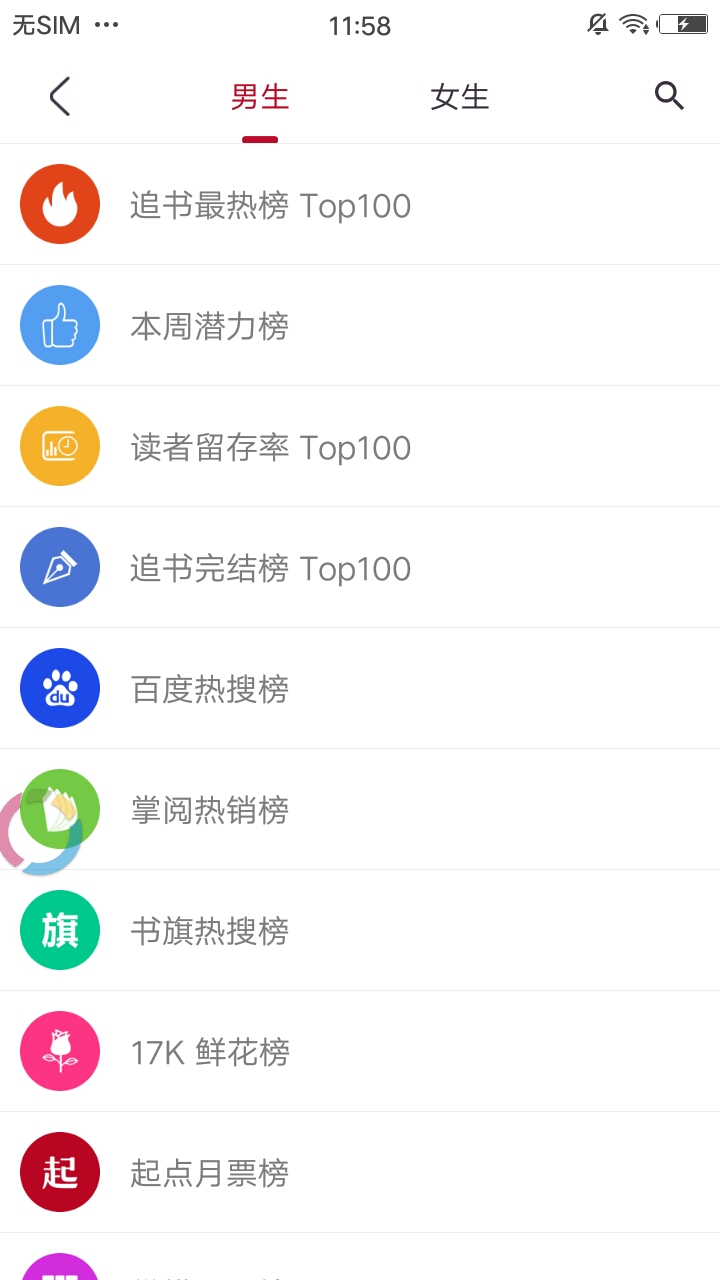Tap the rose icon for 17K 鲜花榜
This screenshot has height=1280, width=720.
(x=60, y=1051)
